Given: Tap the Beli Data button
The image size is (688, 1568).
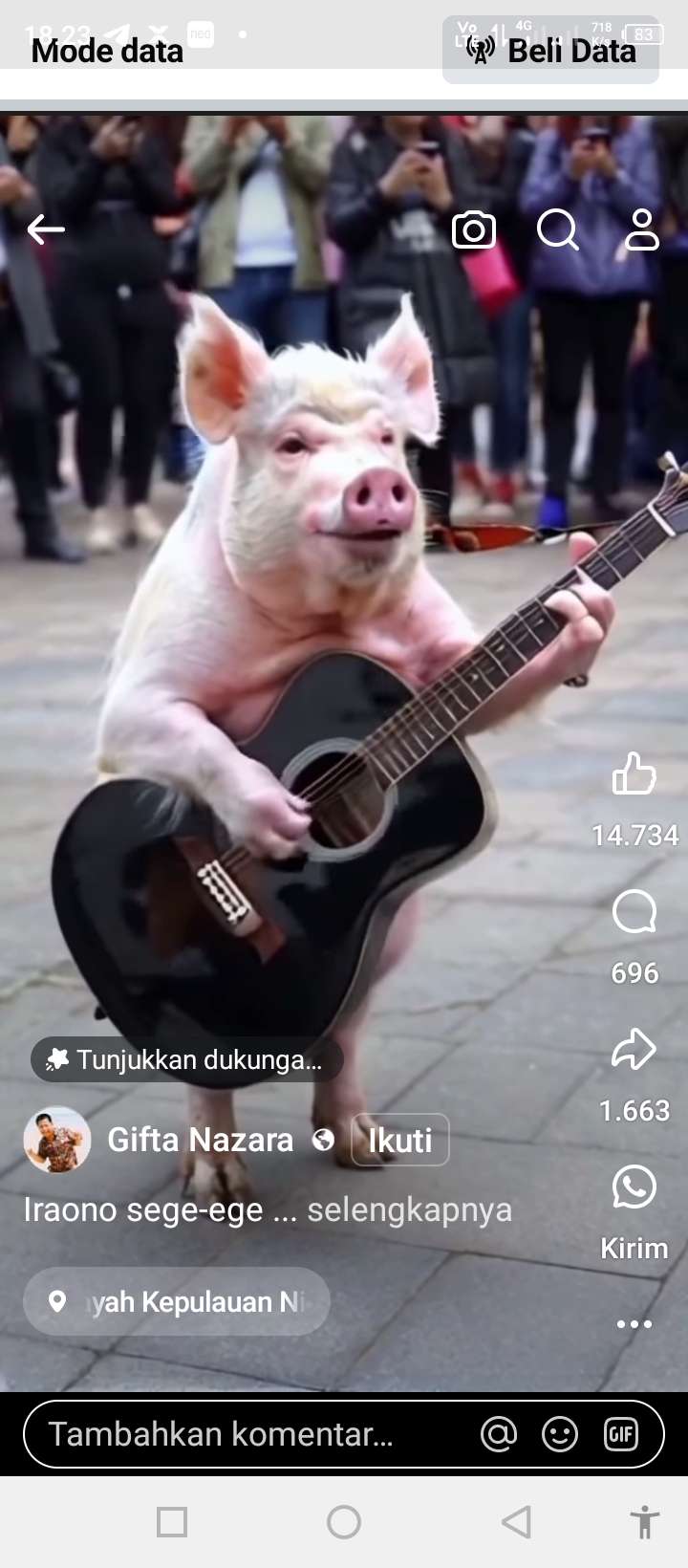Looking at the screenshot, I should (551, 50).
